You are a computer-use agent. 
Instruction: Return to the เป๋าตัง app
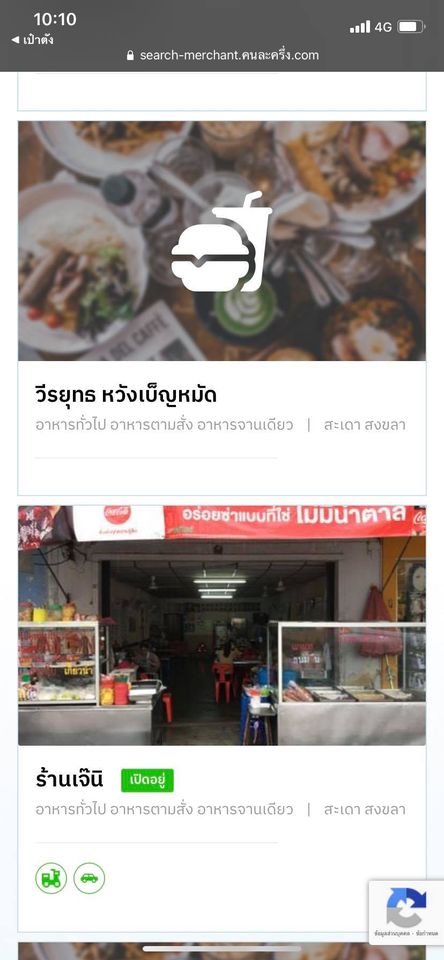32,40
